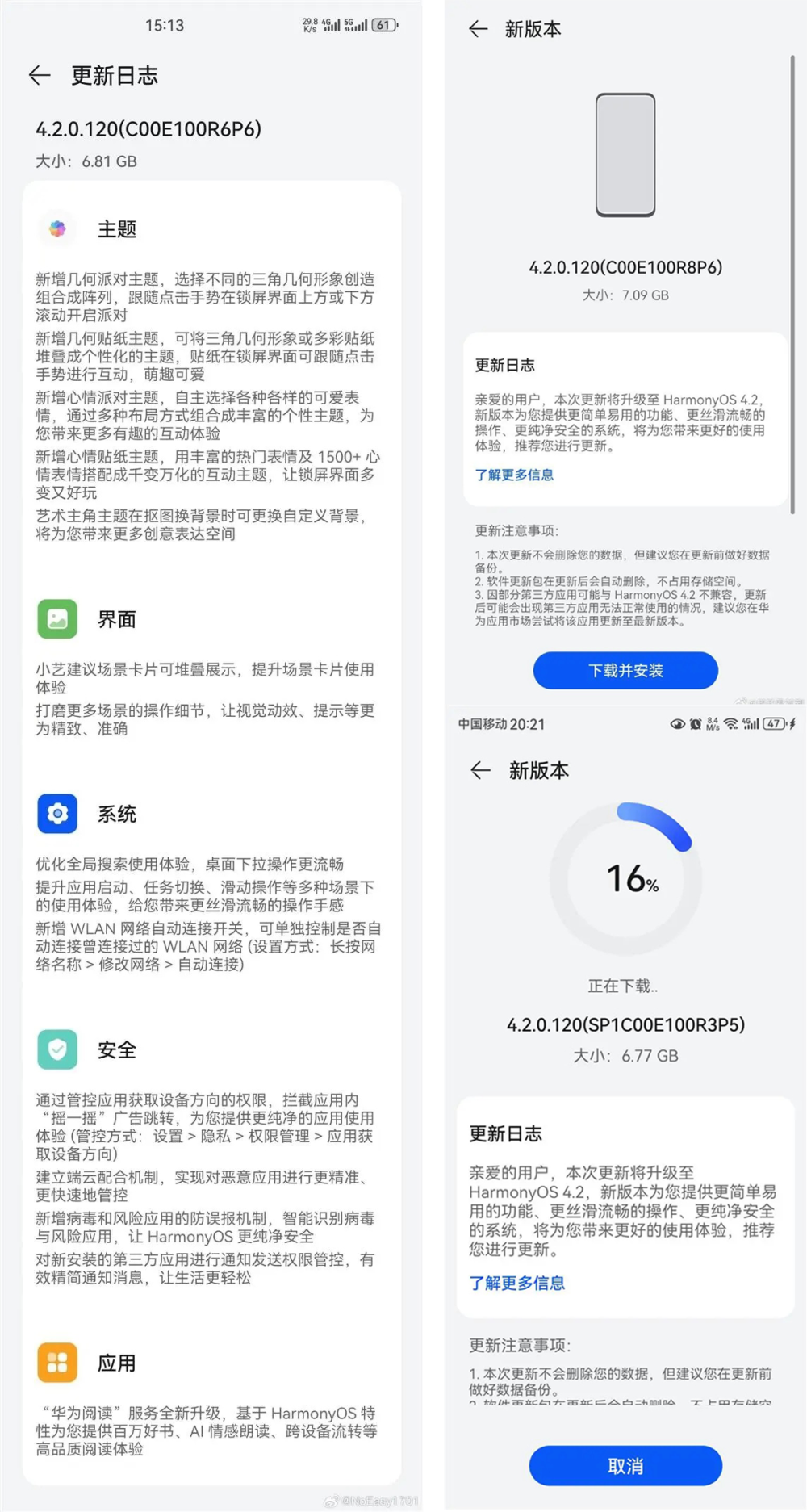Click the 界面 interface picture icon
Viewport: 807px width, 1512px height.
[56, 618]
